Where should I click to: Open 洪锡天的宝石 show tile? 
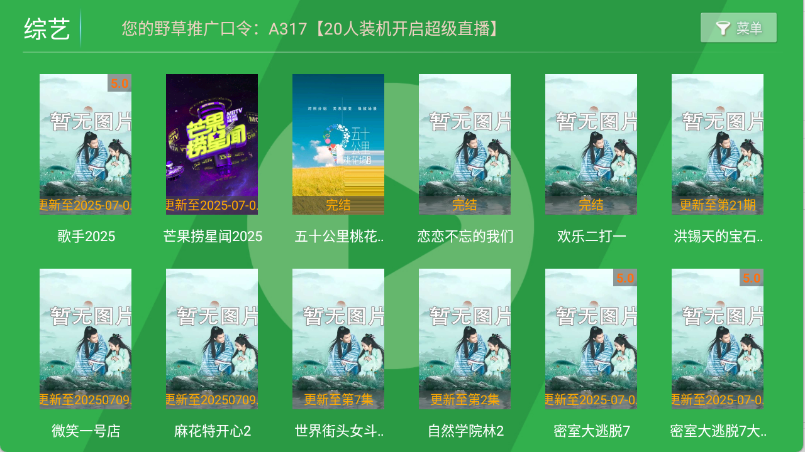(x=717, y=145)
